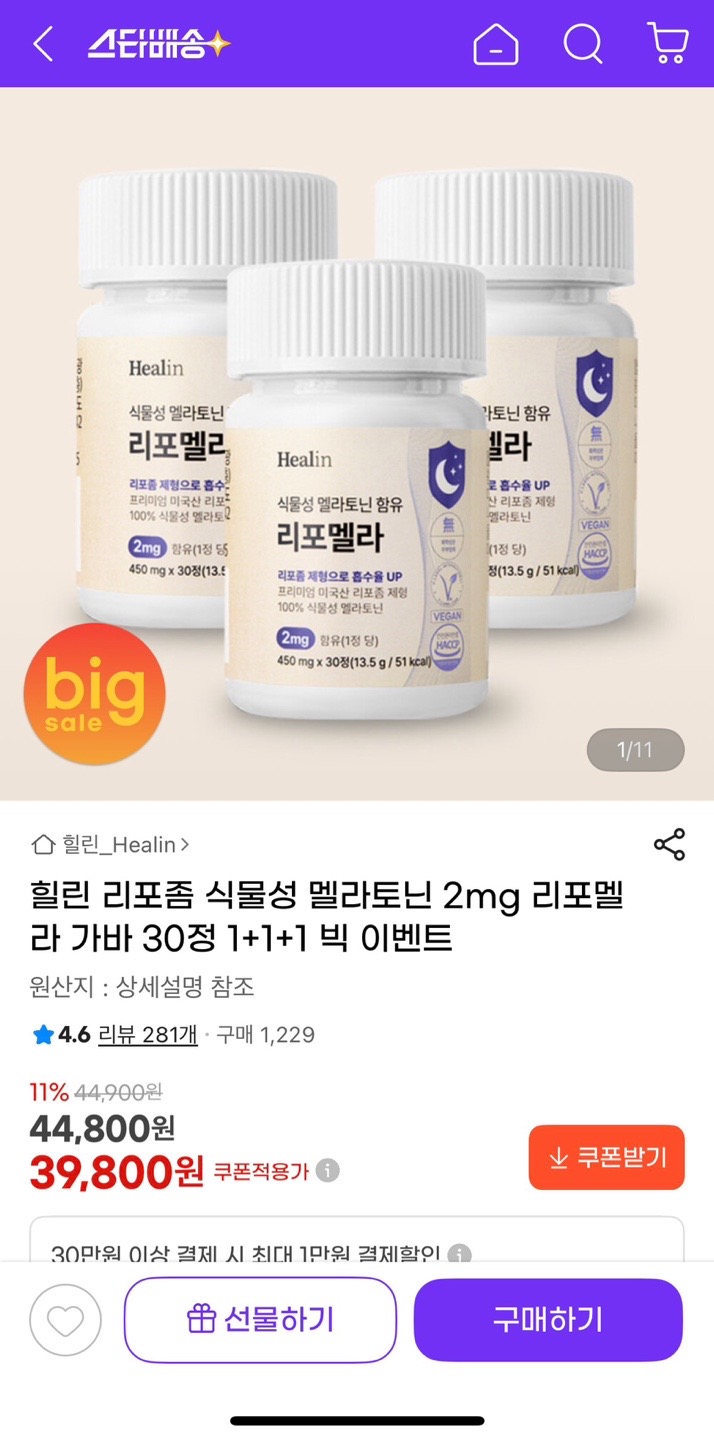Screen dimensions: 714x1440
Task: Show info about 쿠폰적용가
Action: point(328,1170)
